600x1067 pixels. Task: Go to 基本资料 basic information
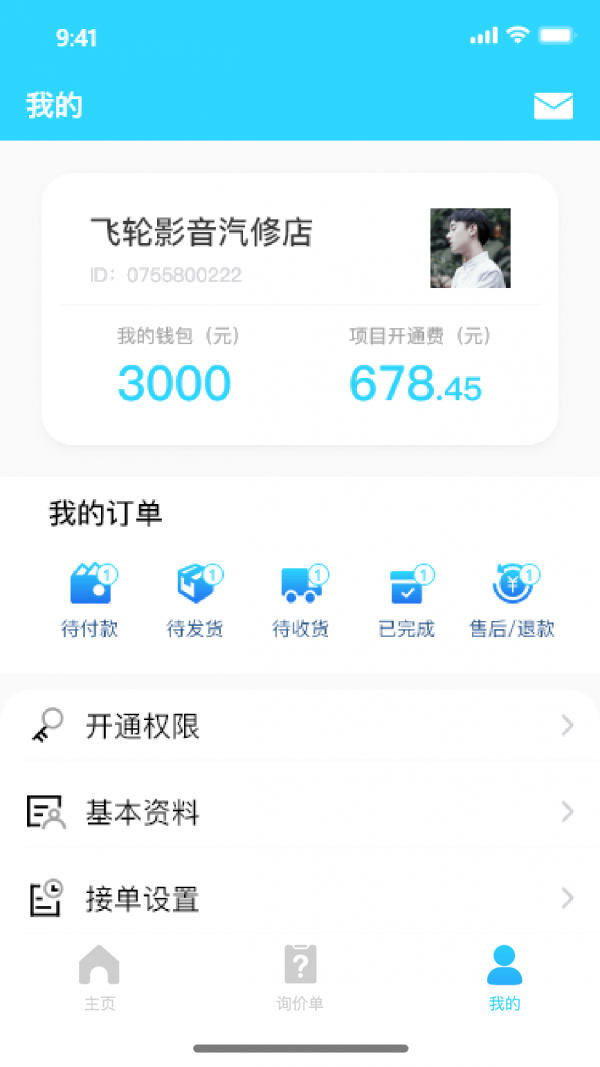pos(300,813)
